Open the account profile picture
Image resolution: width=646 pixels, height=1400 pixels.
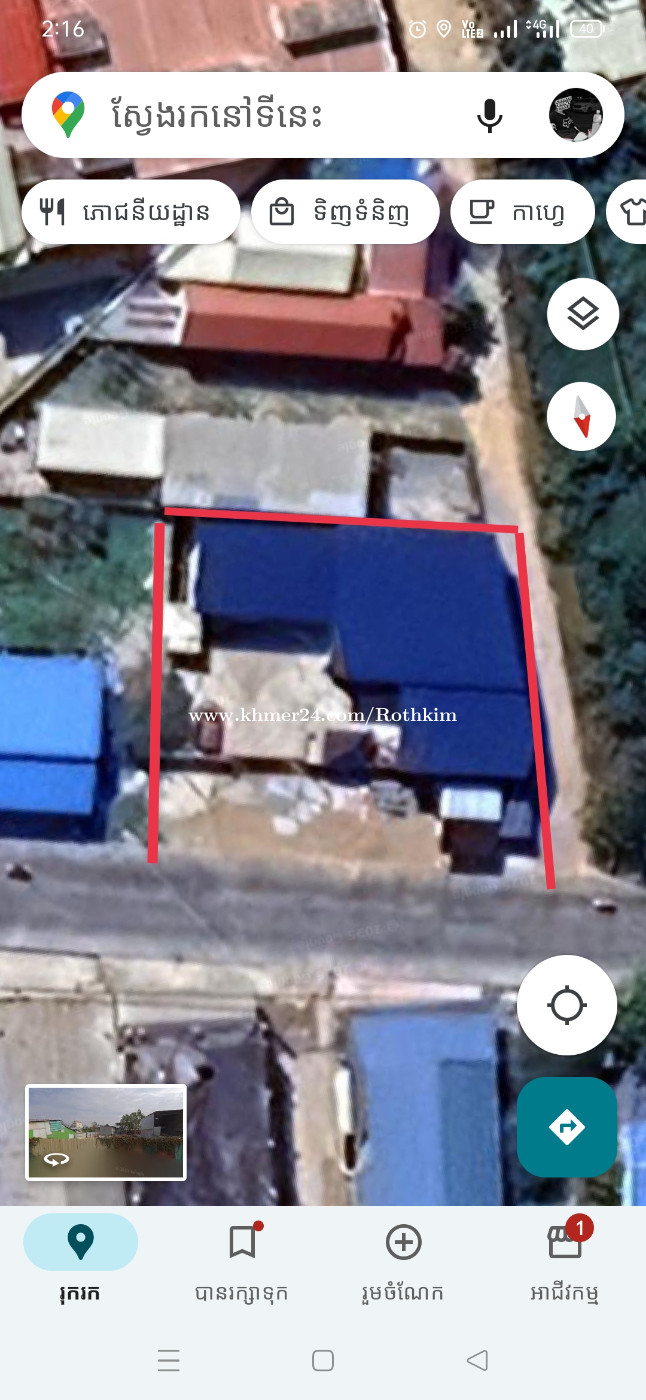click(576, 115)
